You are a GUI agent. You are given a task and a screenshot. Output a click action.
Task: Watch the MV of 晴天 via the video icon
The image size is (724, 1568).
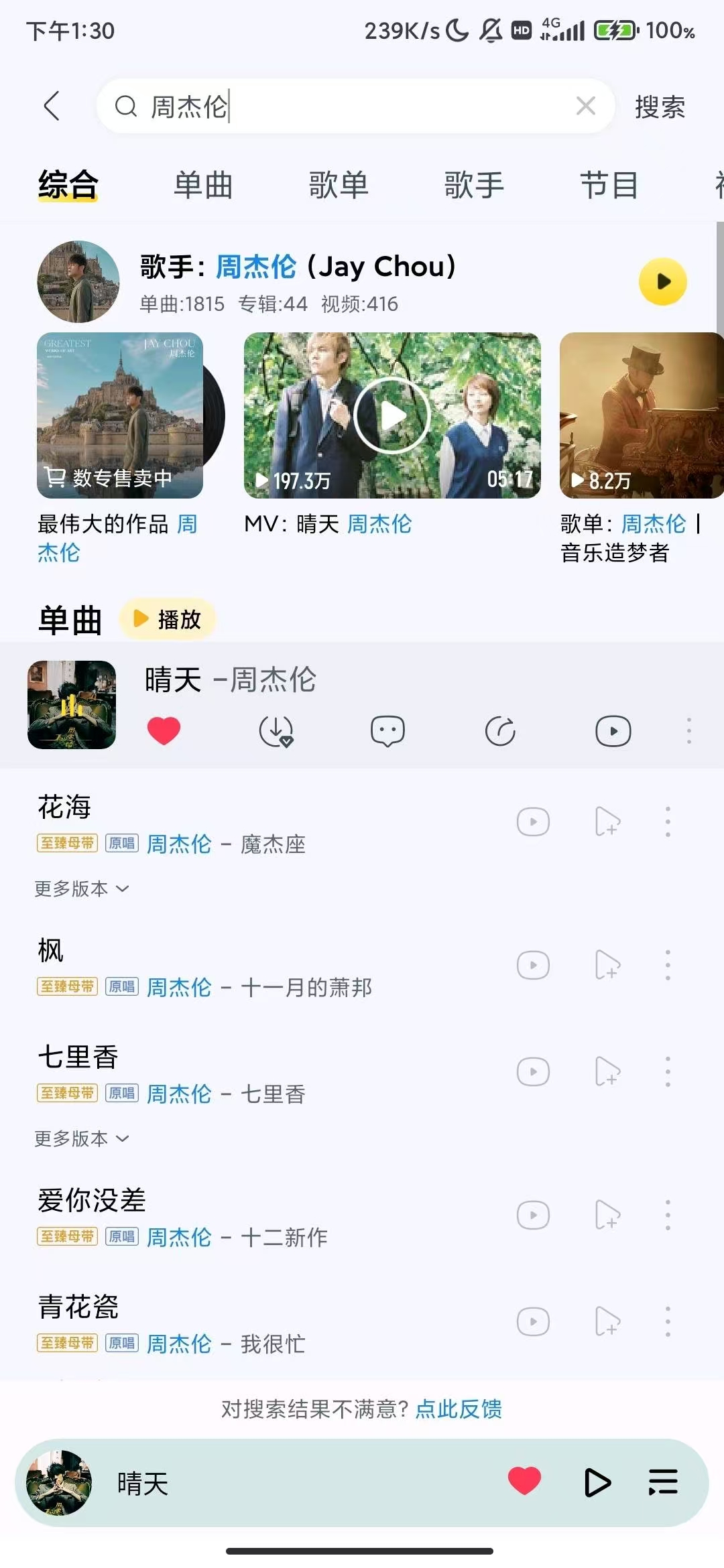[612, 732]
